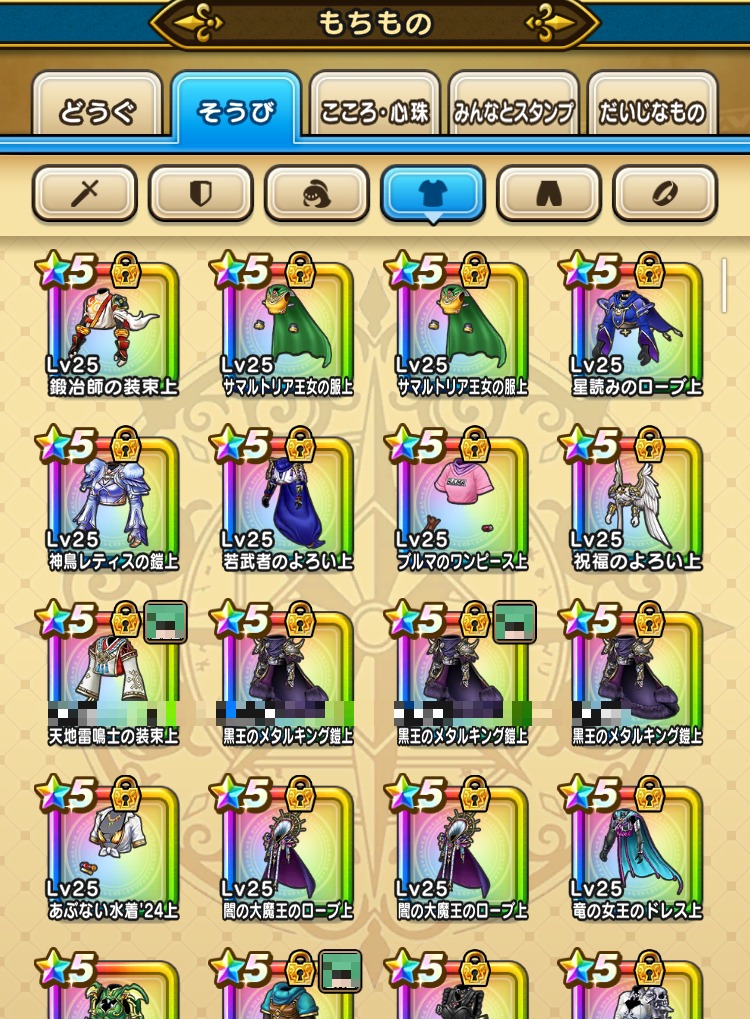The height and width of the screenshot is (1019, 750).
Task: Tap 神鳥レティスの鎧上 card
Action: point(113,505)
